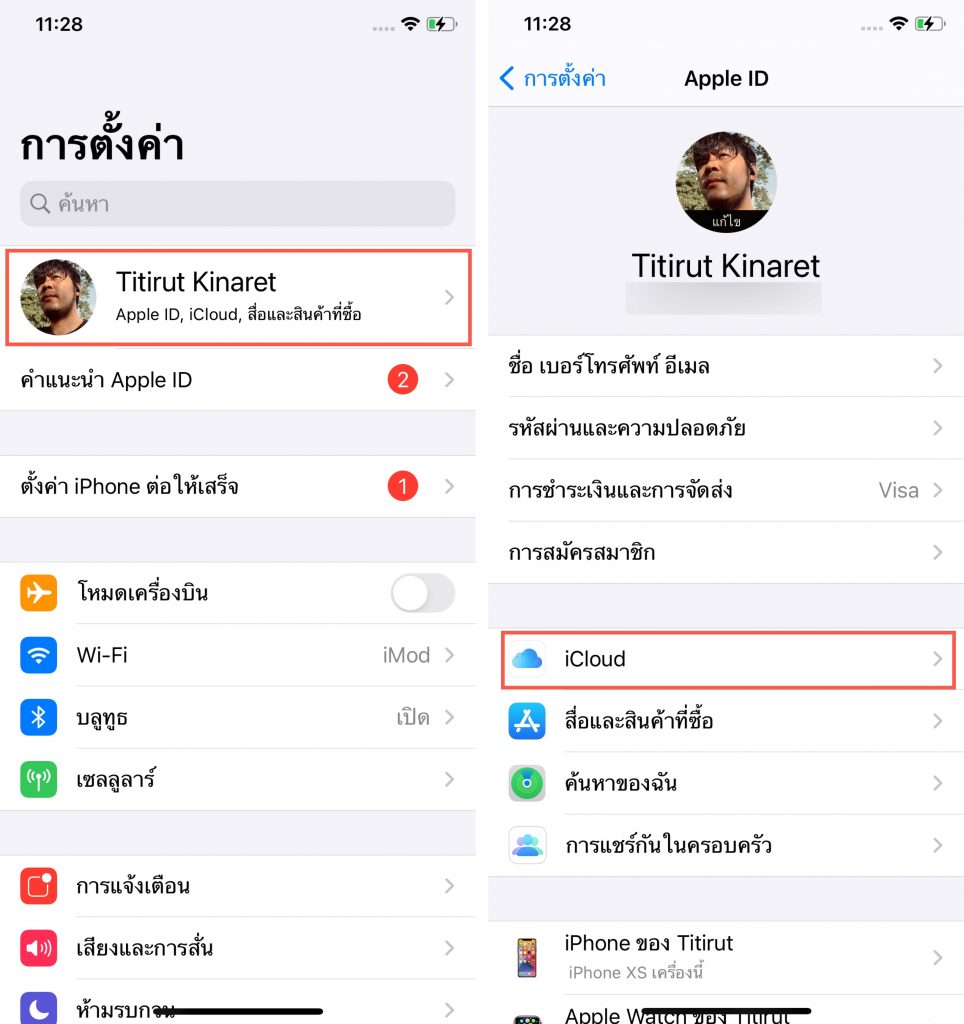
Task: Open iCloud settings
Action: (726, 659)
